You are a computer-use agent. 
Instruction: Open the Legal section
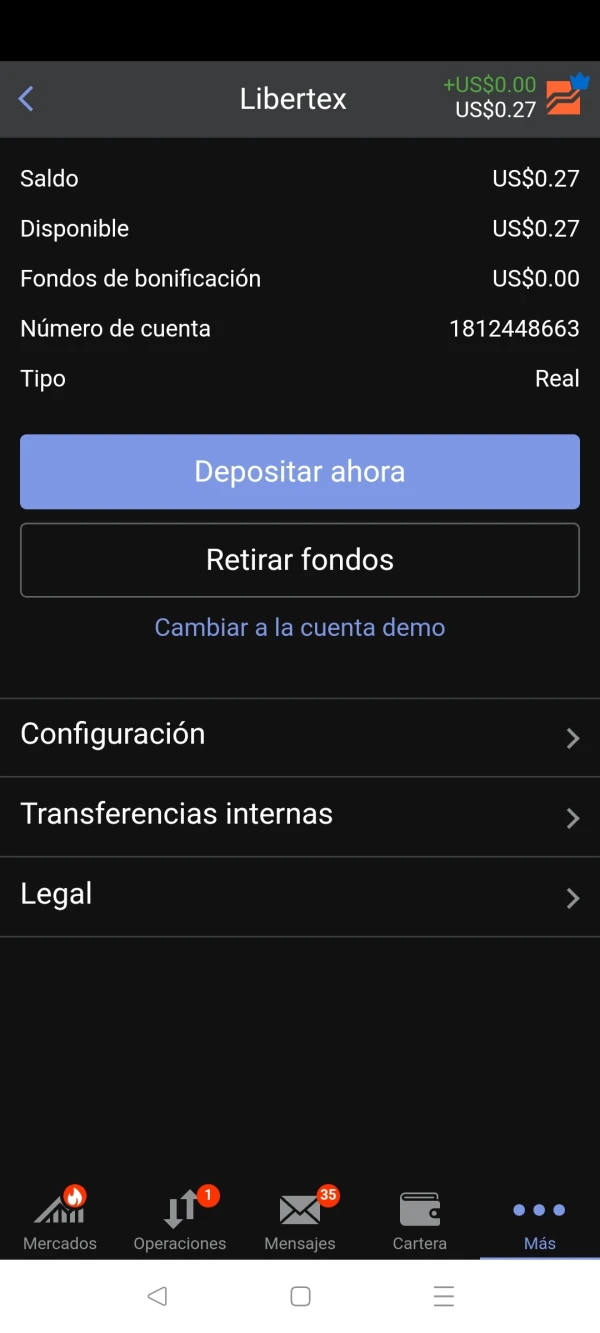[x=300, y=897]
